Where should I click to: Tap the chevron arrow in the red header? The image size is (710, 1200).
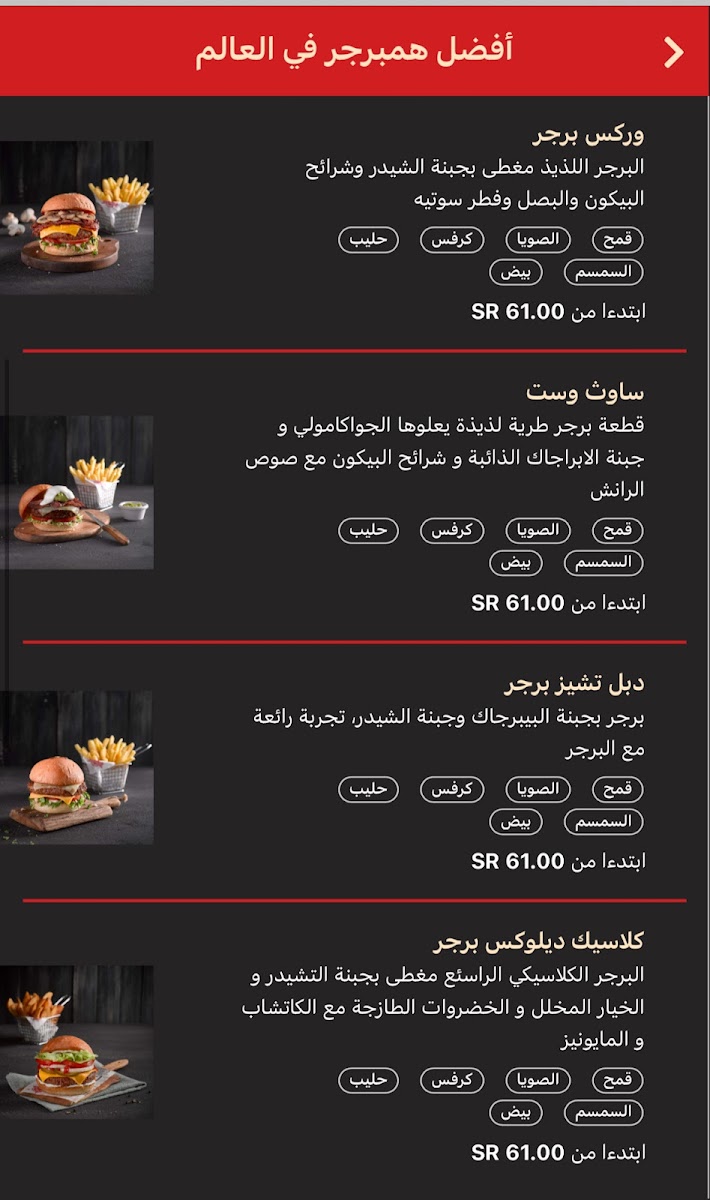[x=674, y=52]
